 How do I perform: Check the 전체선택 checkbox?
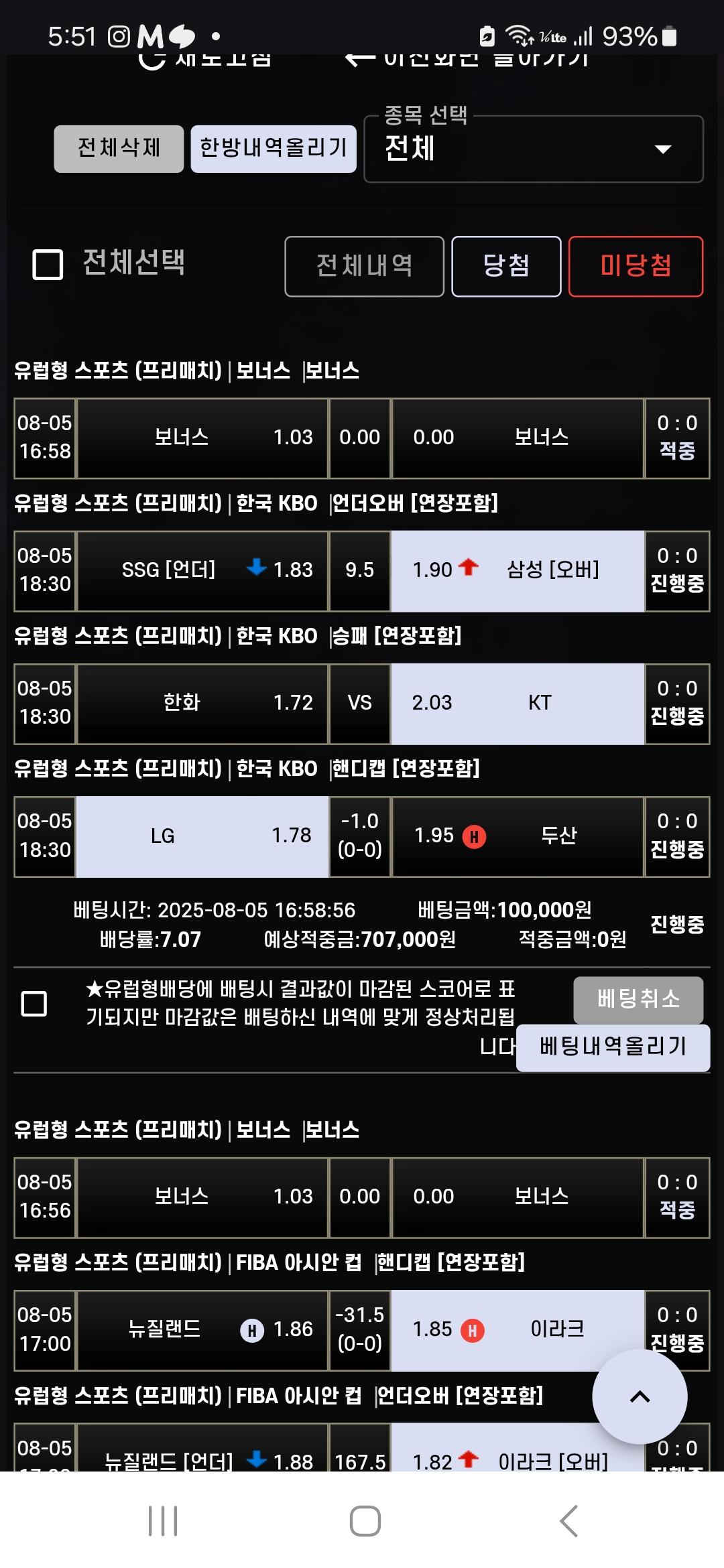[x=48, y=265]
